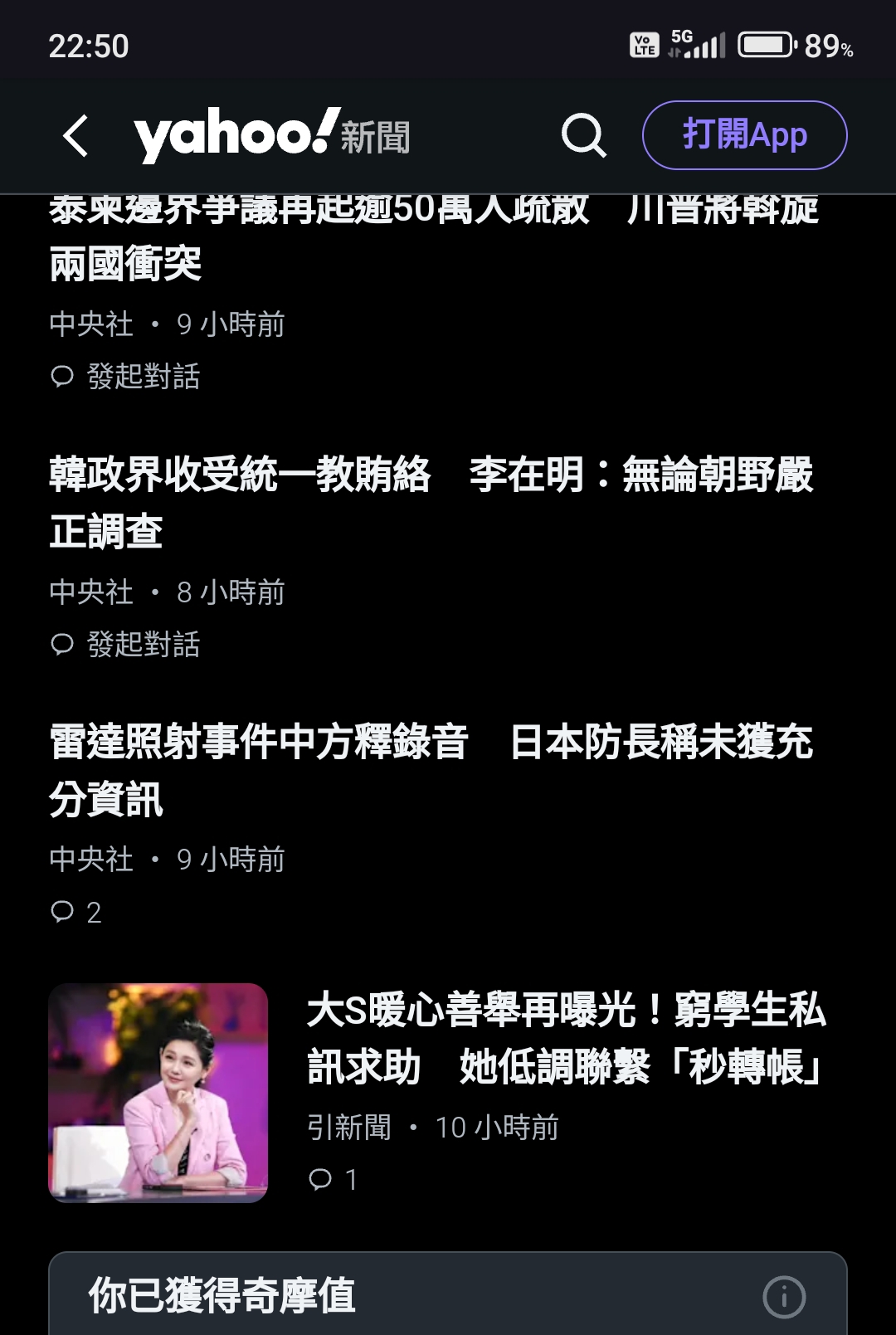Image resolution: width=896 pixels, height=1335 pixels.
Task: Go back using the header arrow
Action: [x=75, y=135]
